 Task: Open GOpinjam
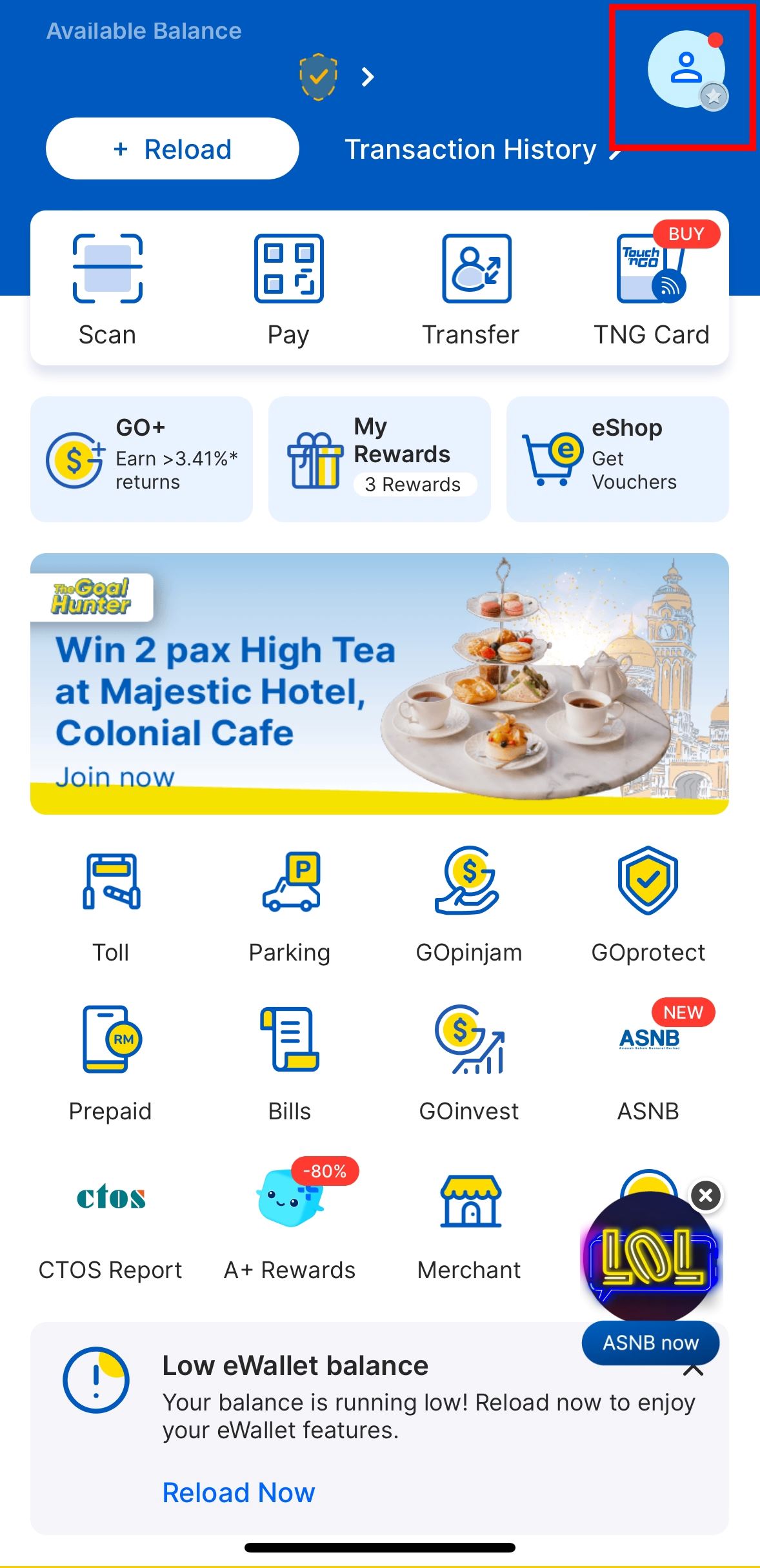click(469, 905)
